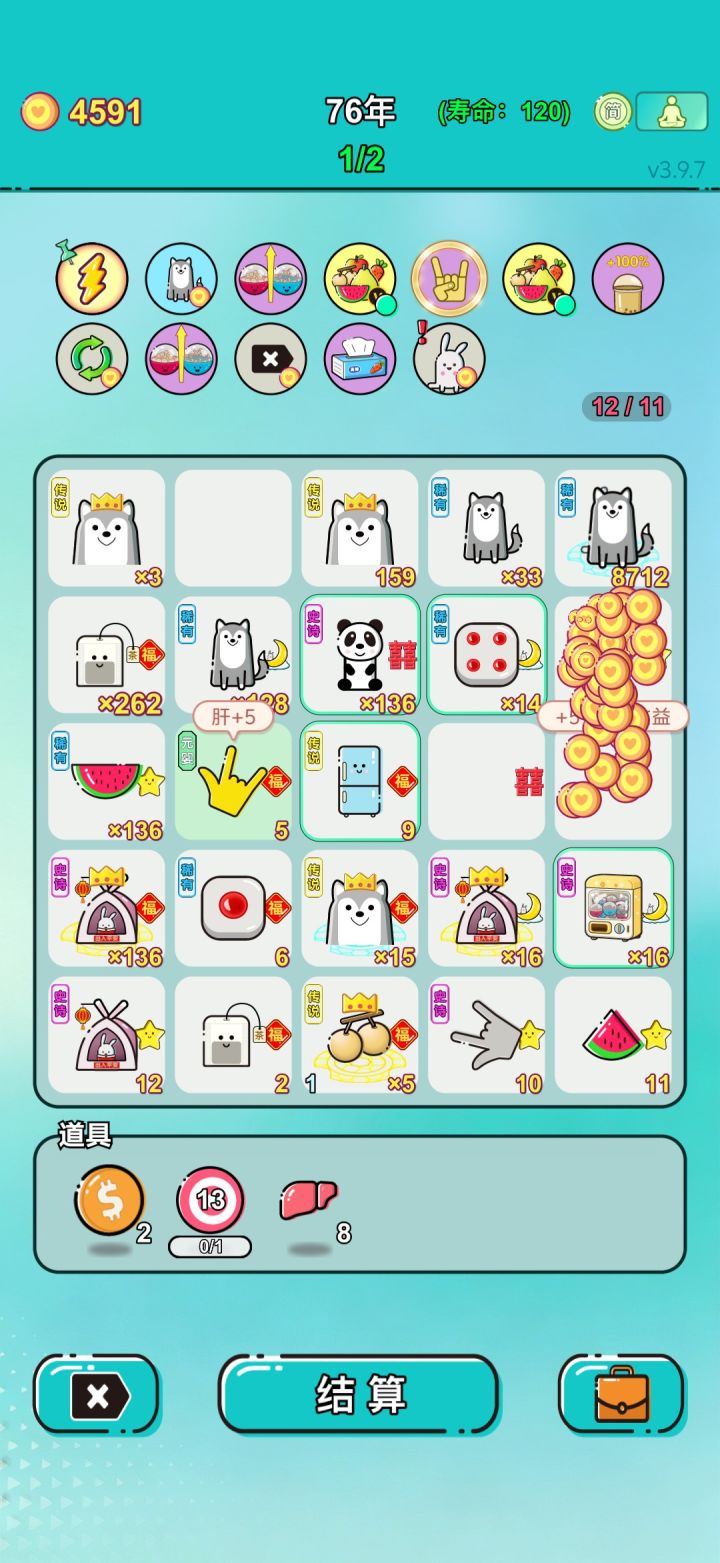This screenshot has height=1563, width=720.
Task: Select the rock hand gesture skill icon
Action: (x=449, y=278)
